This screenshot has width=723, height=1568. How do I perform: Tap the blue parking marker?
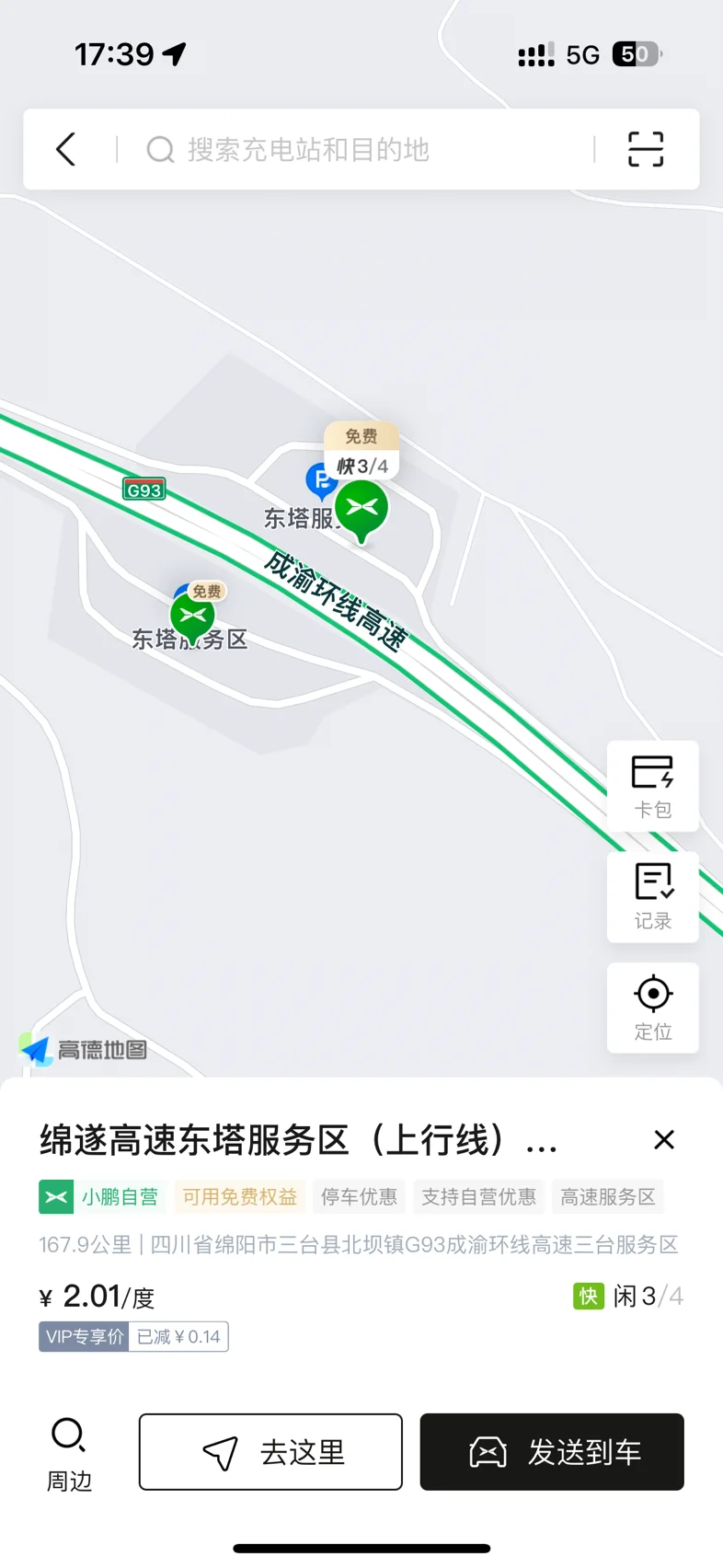coord(318,480)
